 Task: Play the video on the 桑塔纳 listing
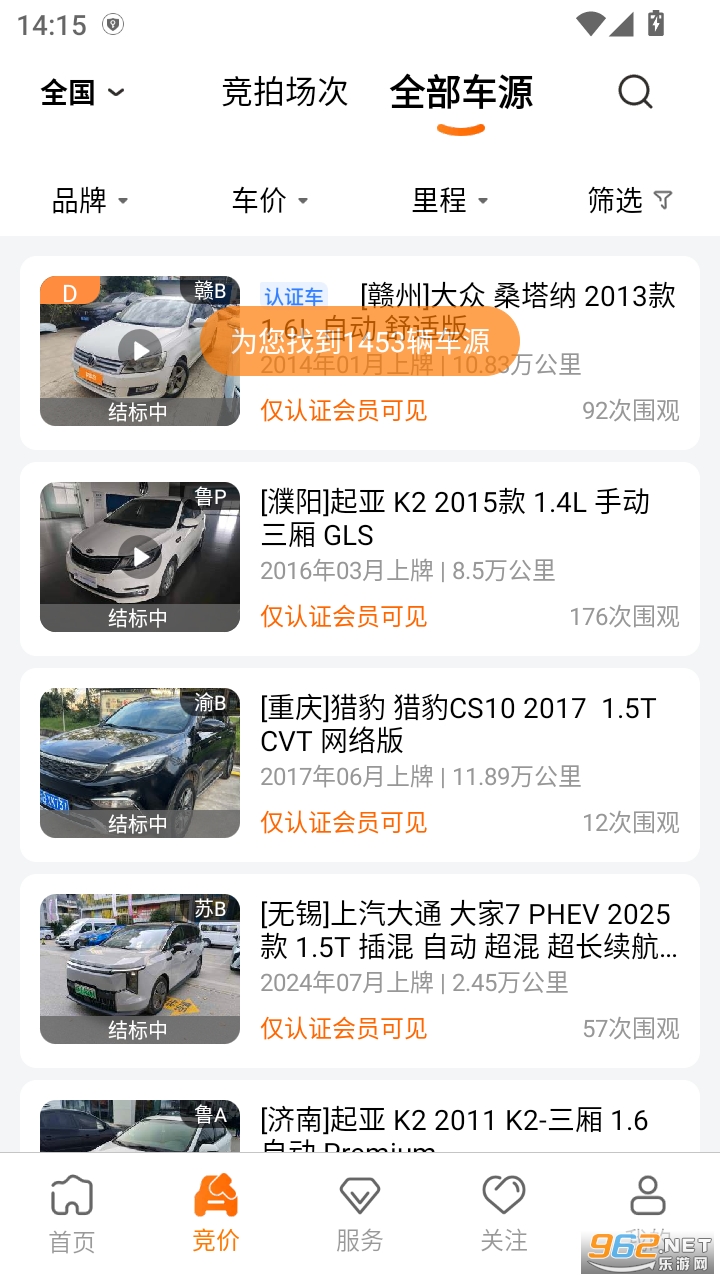click(139, 350)
